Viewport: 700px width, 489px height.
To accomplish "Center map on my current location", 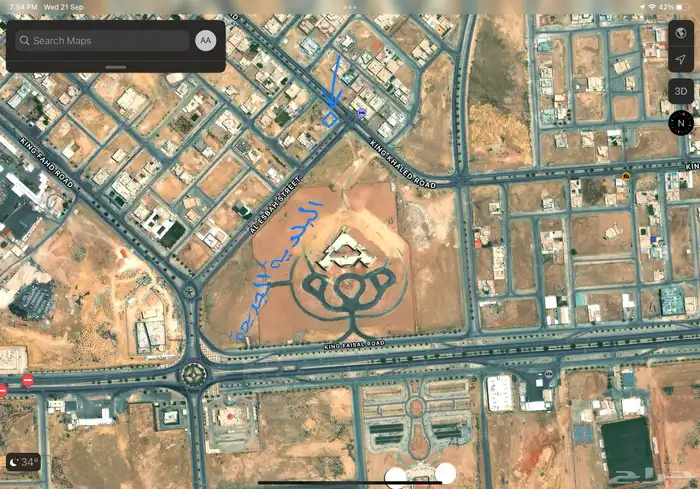I will [681, 60].
